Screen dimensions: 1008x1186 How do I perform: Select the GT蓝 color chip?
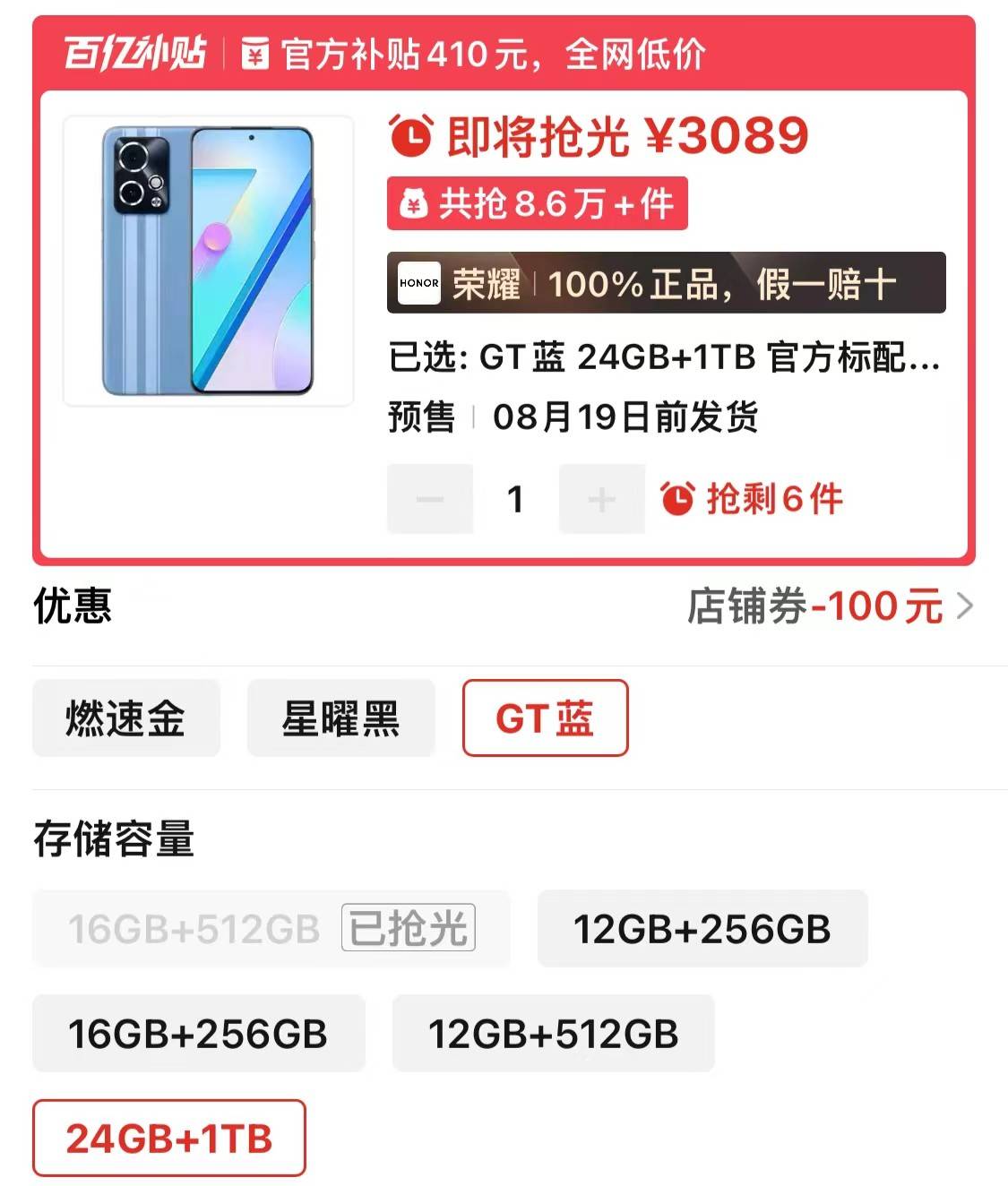coord(545,718)
